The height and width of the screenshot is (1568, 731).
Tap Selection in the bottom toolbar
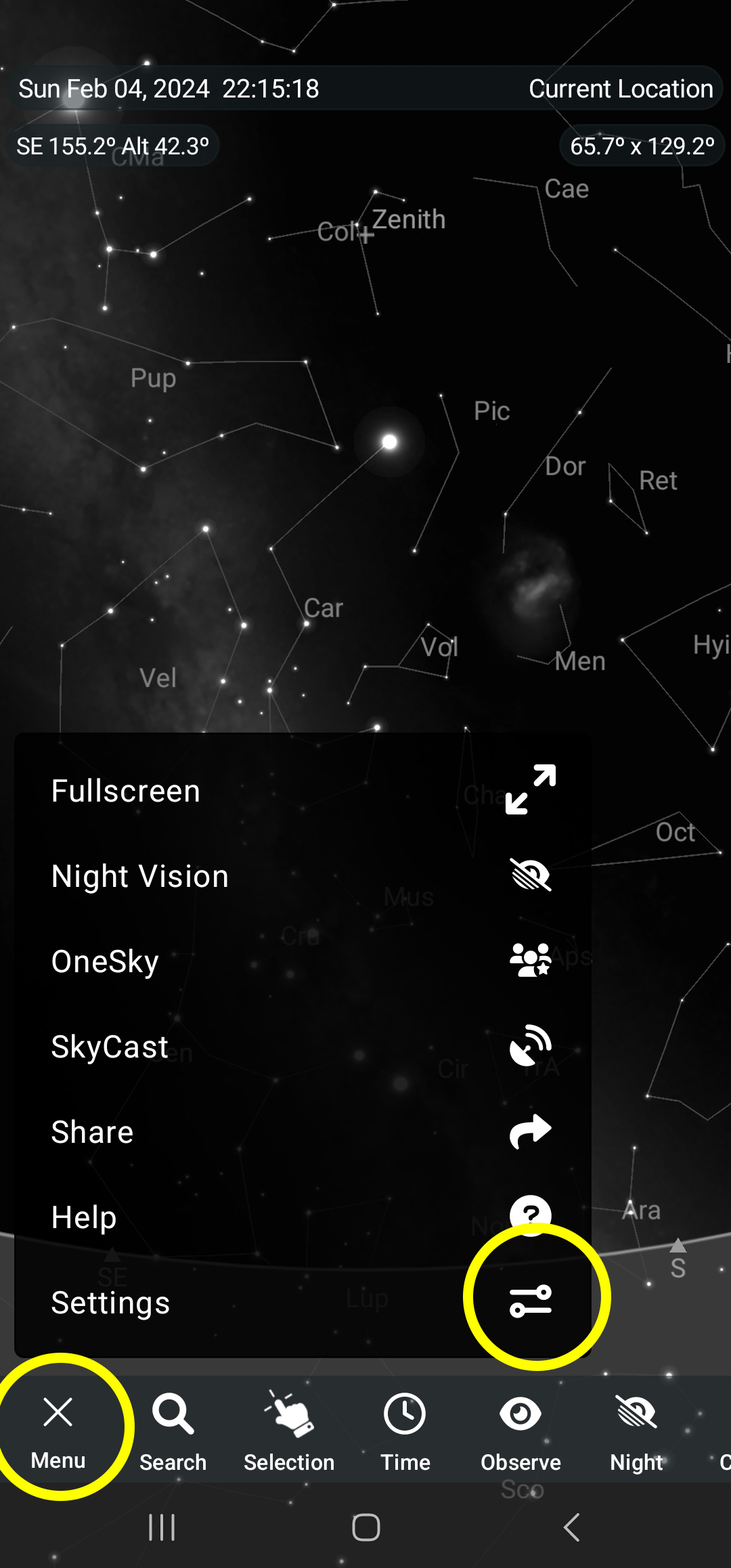pos(289,1430)
